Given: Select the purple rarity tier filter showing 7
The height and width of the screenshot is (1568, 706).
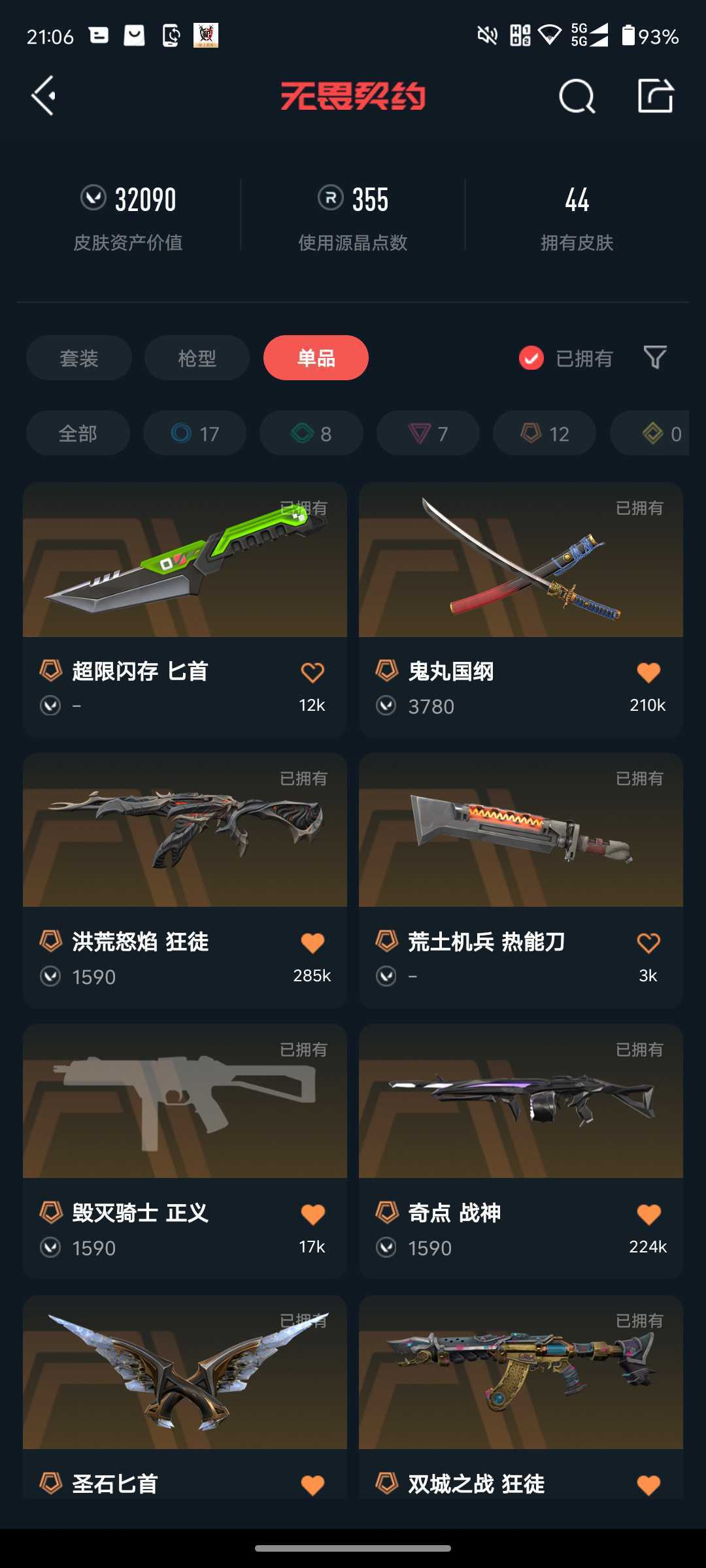Looking at the screenshot, I should point(428,433).
